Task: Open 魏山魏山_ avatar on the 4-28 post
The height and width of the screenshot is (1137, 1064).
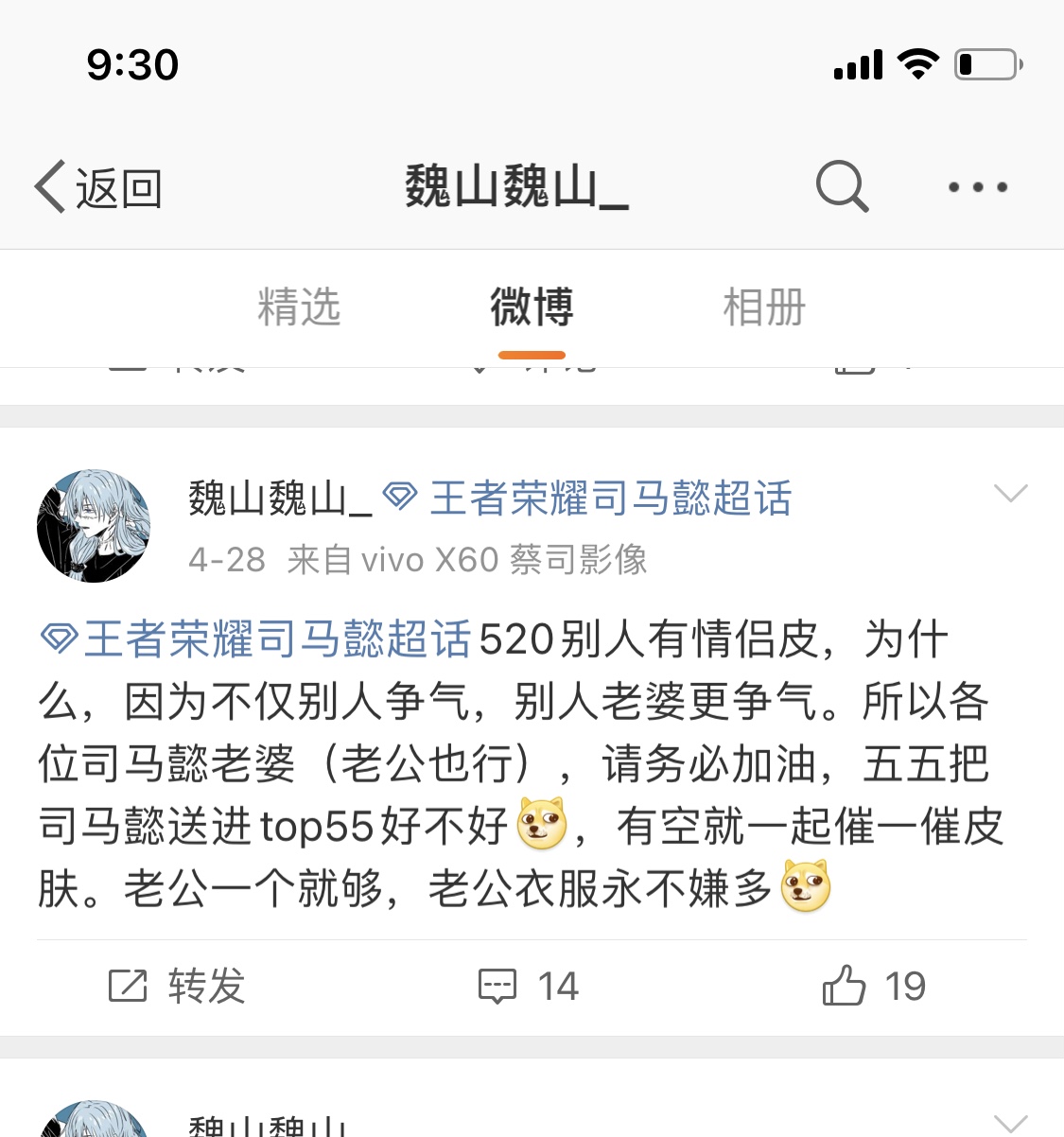Action: [94, 526]
